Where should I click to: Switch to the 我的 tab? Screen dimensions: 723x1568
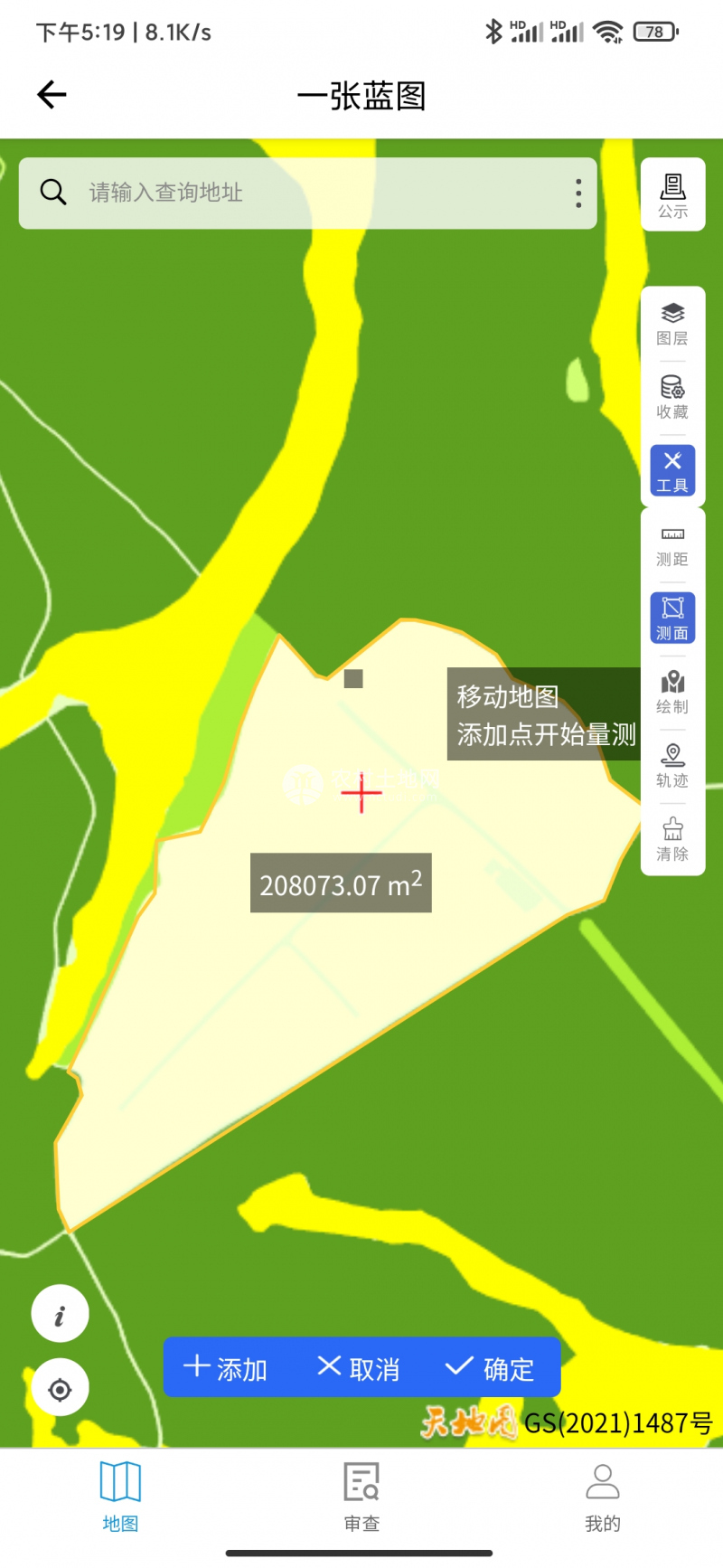603,1497
